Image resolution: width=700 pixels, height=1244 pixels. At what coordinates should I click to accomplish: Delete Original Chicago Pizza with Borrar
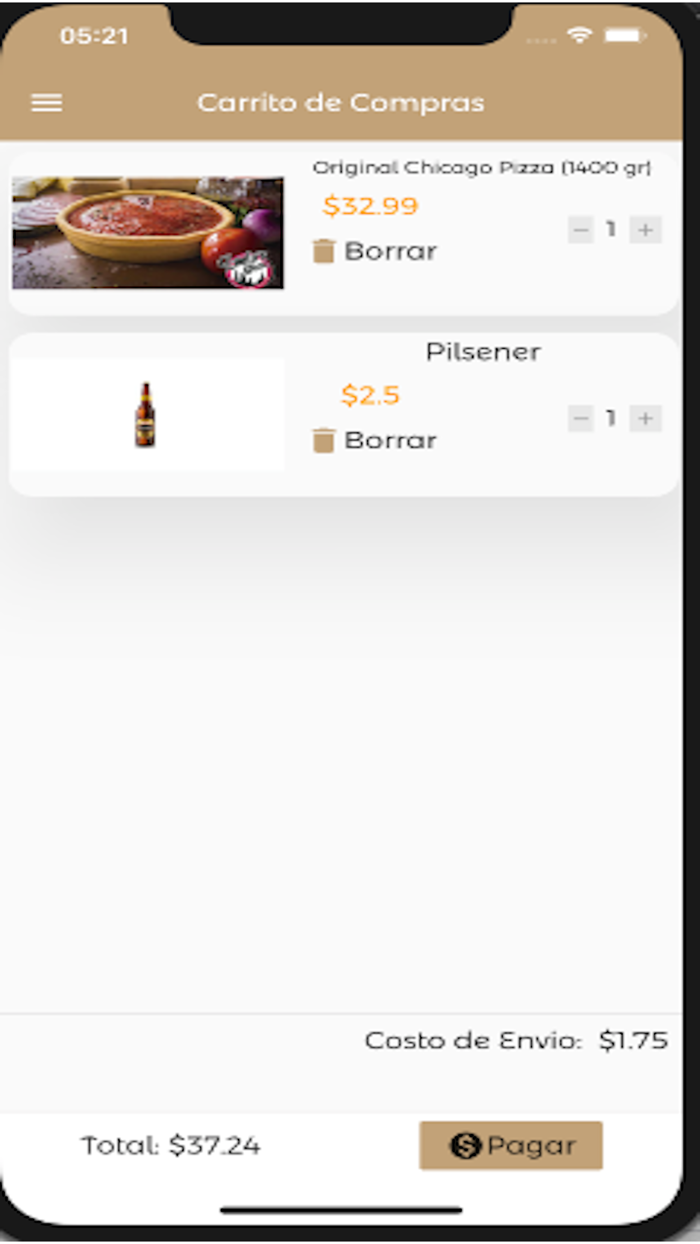coord(375,251)
